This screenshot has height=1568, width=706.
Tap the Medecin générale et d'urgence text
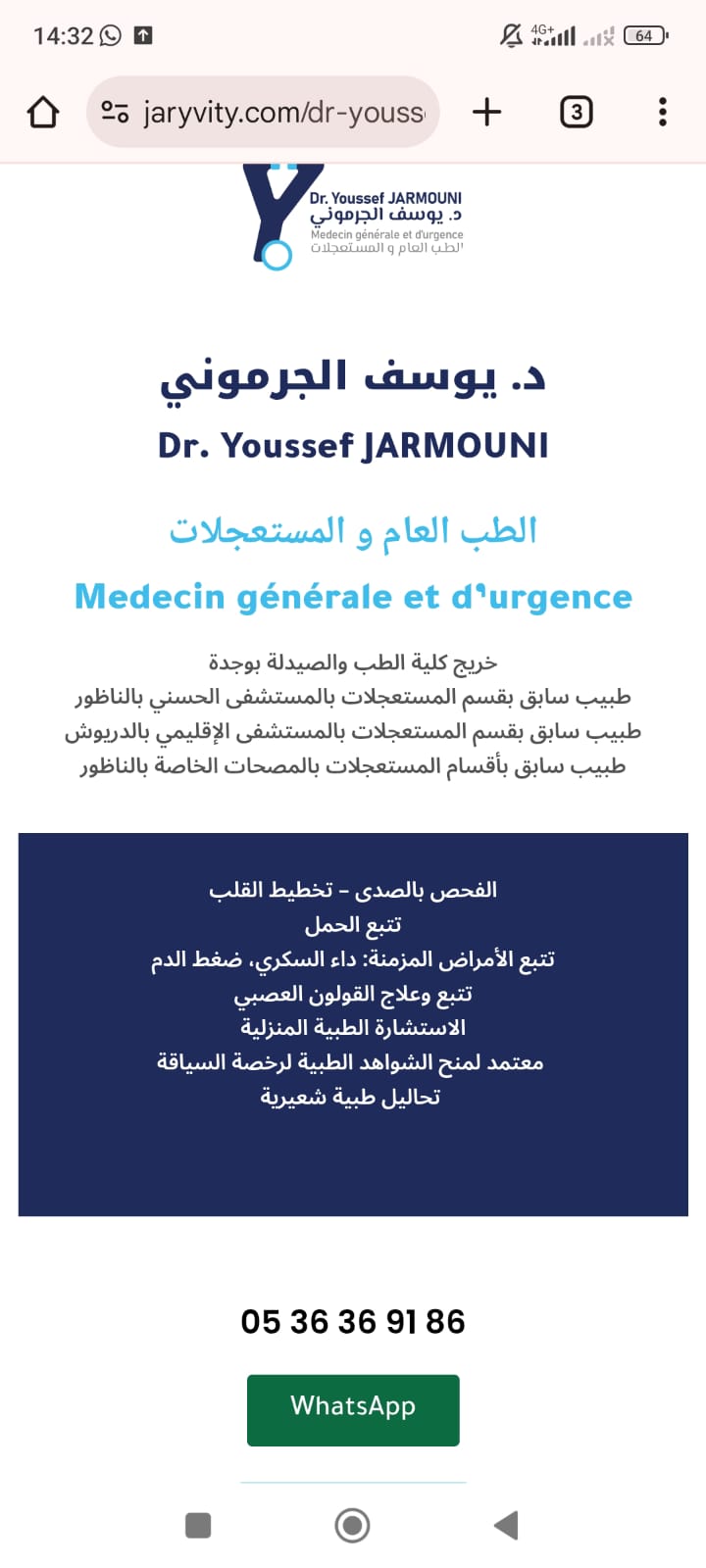(353, 595)
